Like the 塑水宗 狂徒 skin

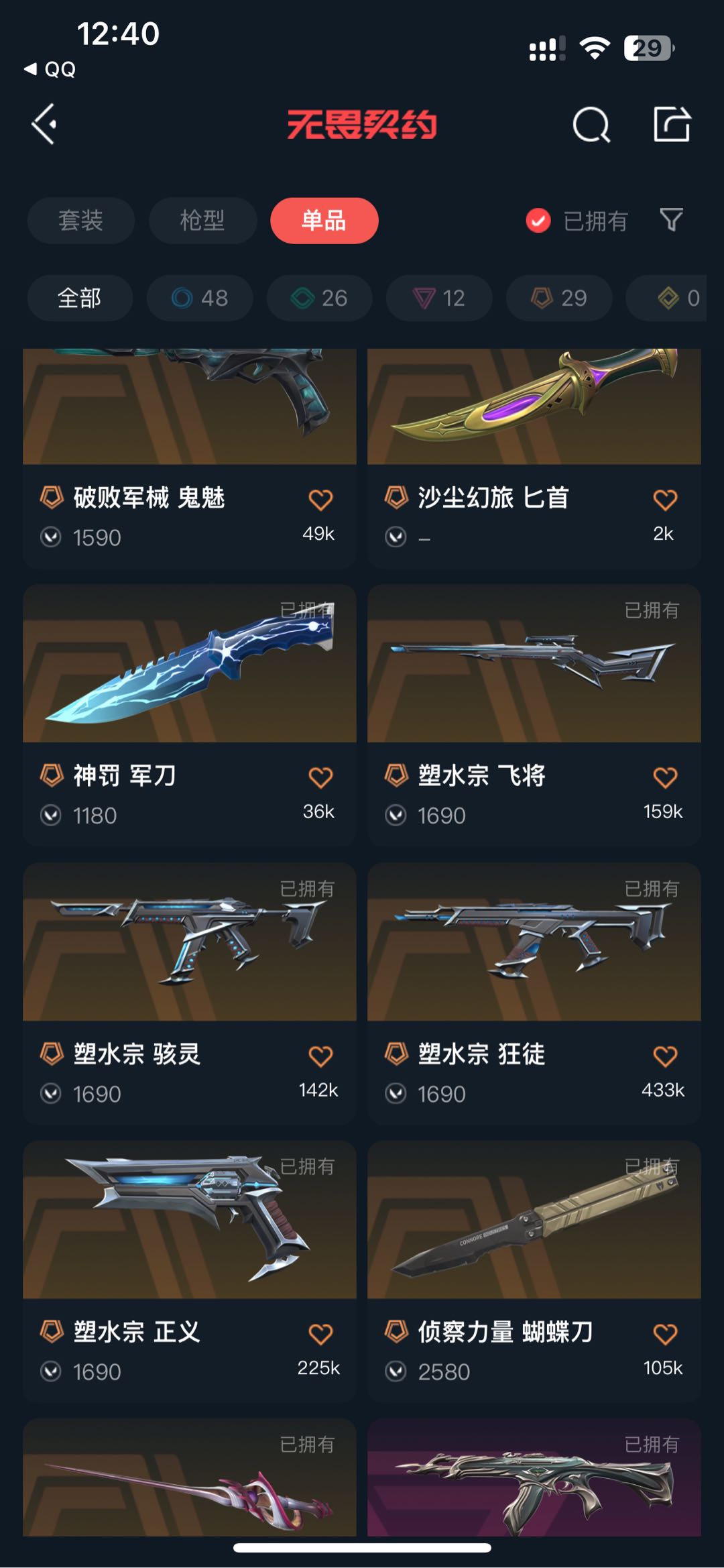click(664, 1057)
